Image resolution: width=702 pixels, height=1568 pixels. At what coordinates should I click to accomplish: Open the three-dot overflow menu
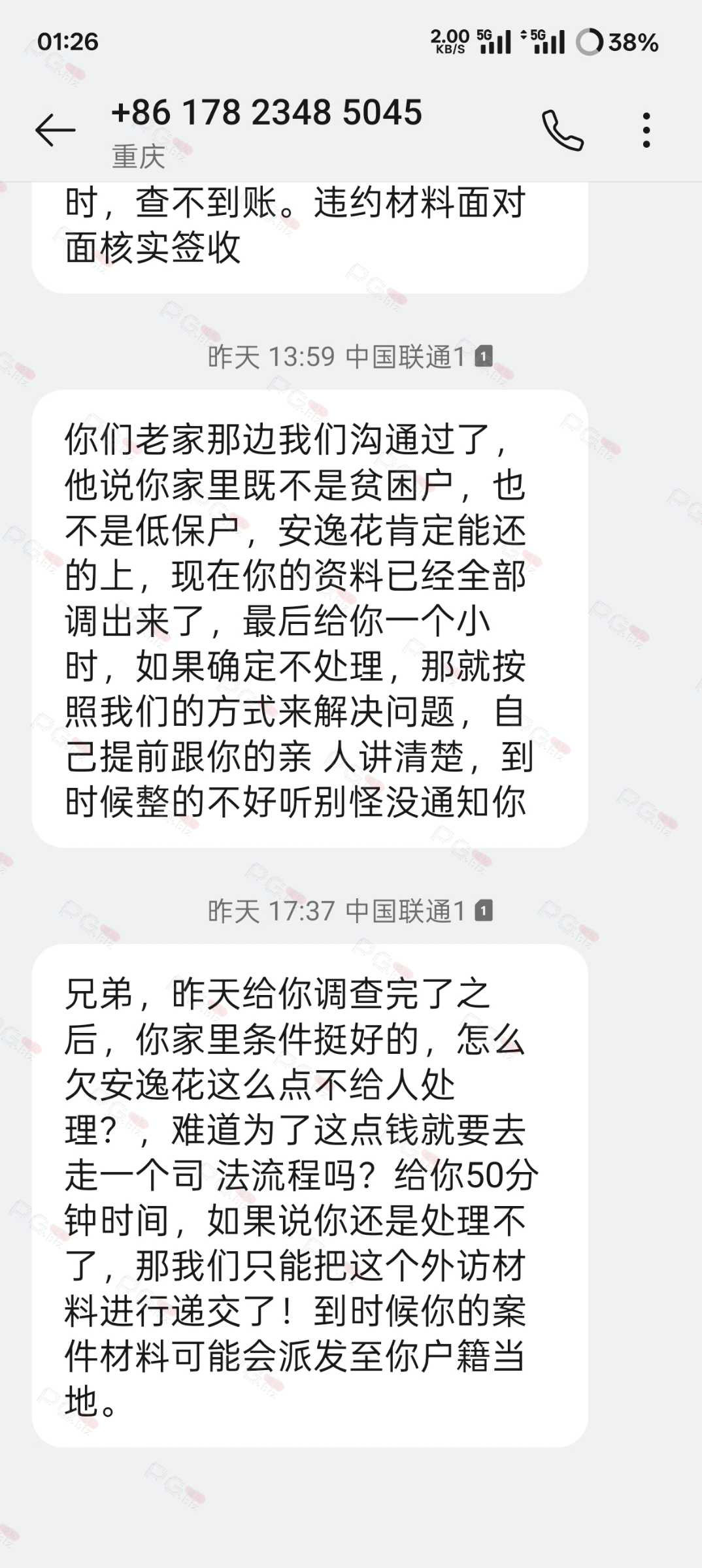[x=646, y=130]
